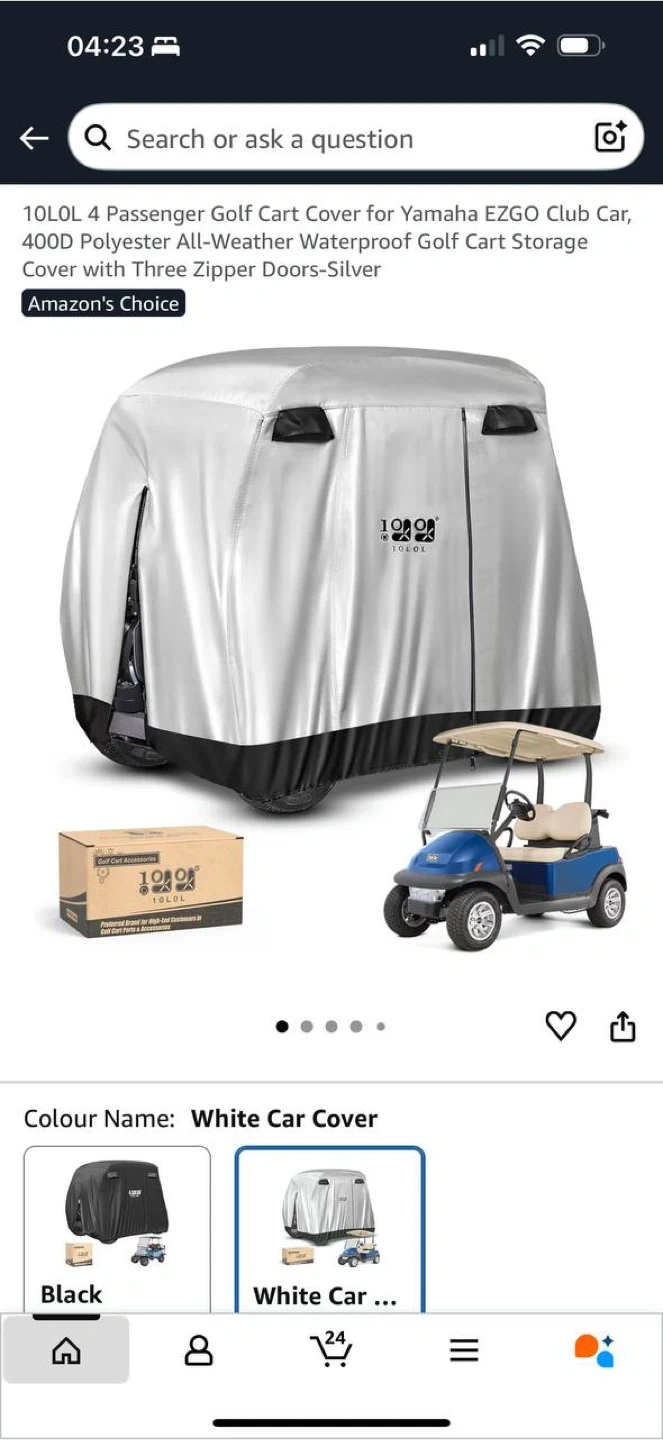Launch the AI assistant chat tab
The width and height of the screenshot is (663, 1440).
click(594, 1350)
